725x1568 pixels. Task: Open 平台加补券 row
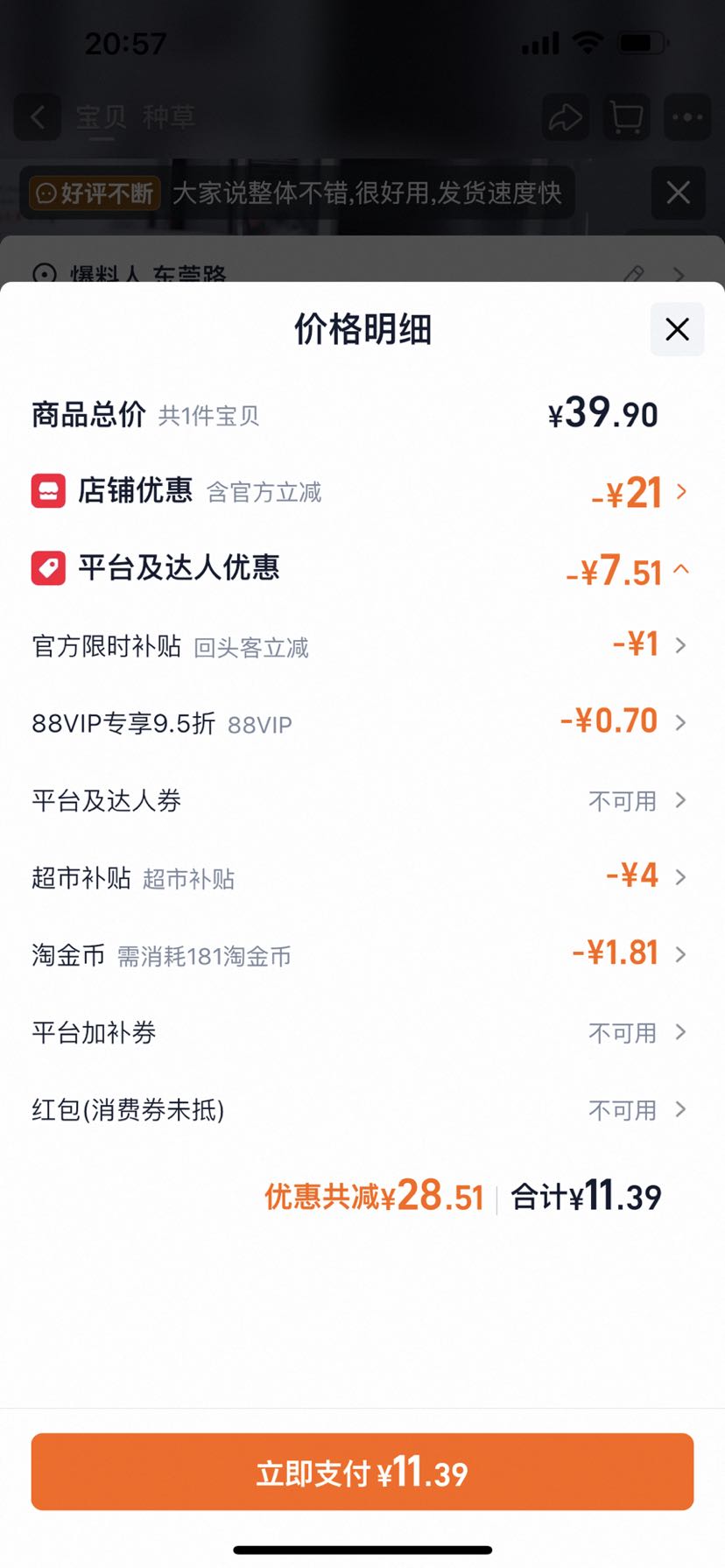click(x=362, y=1032)
